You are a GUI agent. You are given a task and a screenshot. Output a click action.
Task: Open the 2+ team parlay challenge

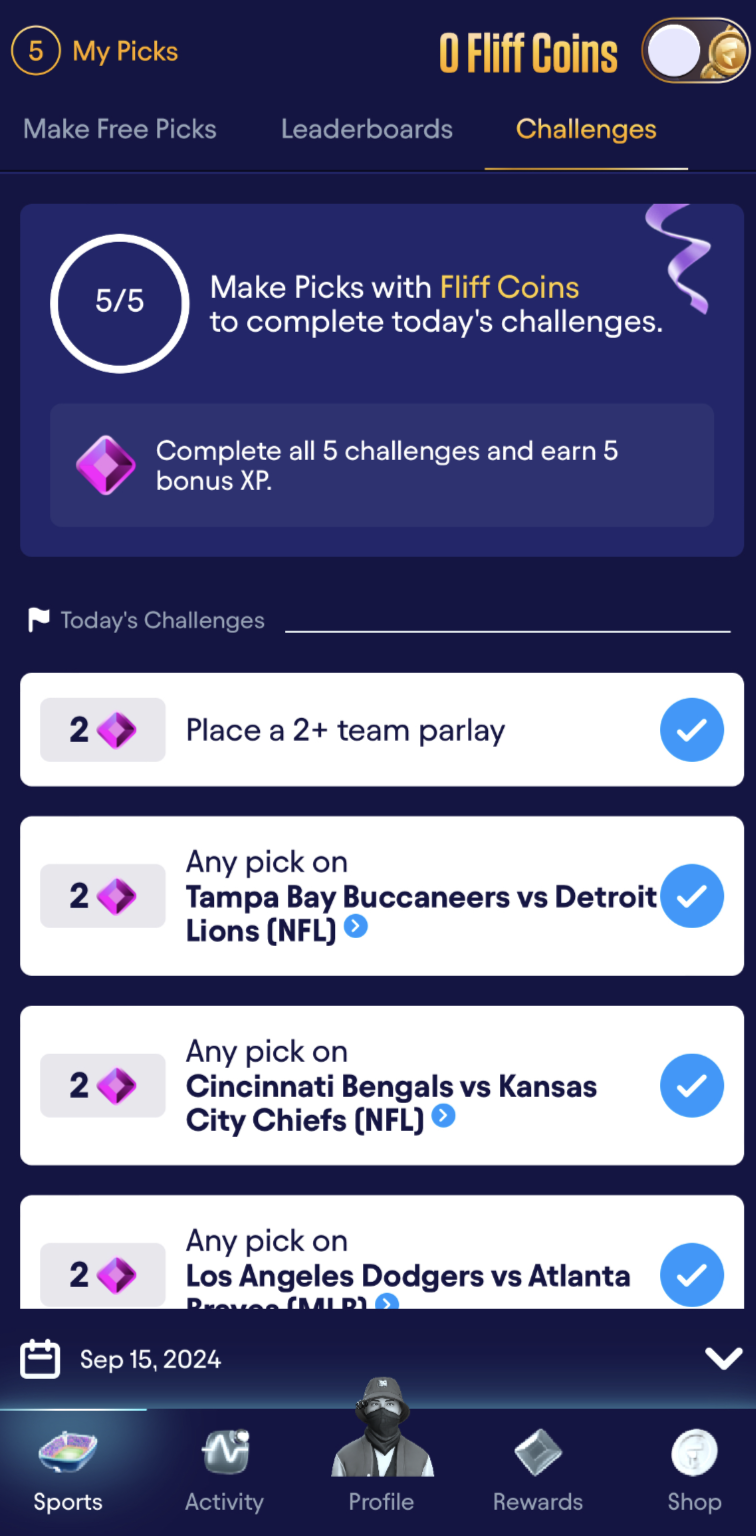click(x=380, y=730)
